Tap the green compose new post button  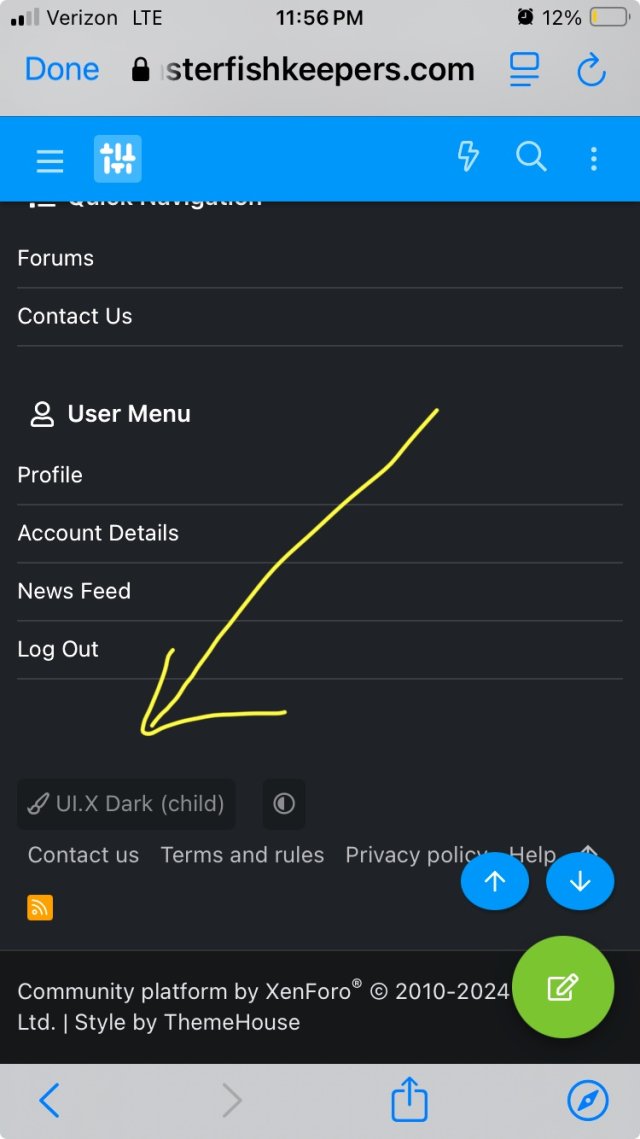click(563, 987)
